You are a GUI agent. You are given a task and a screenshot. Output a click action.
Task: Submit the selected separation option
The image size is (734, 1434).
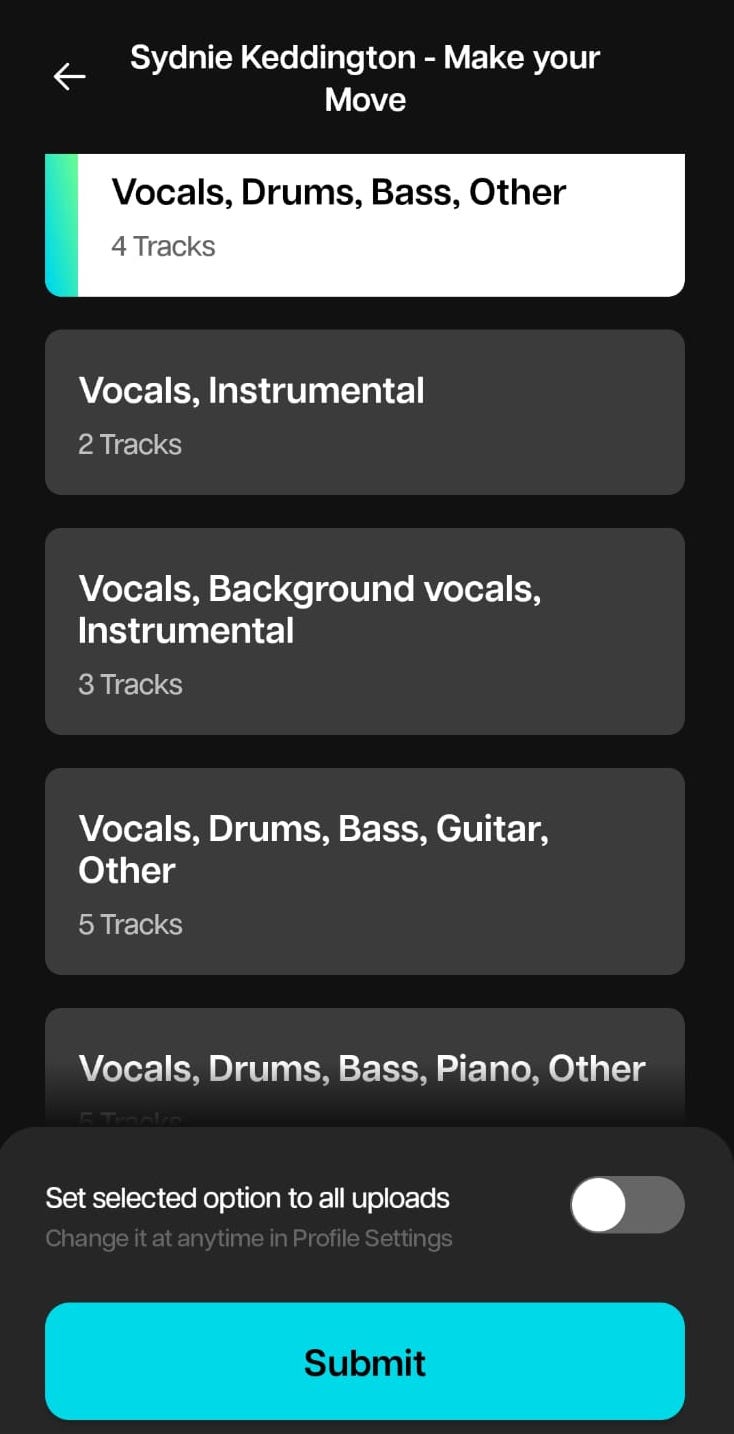(365, 1361)
